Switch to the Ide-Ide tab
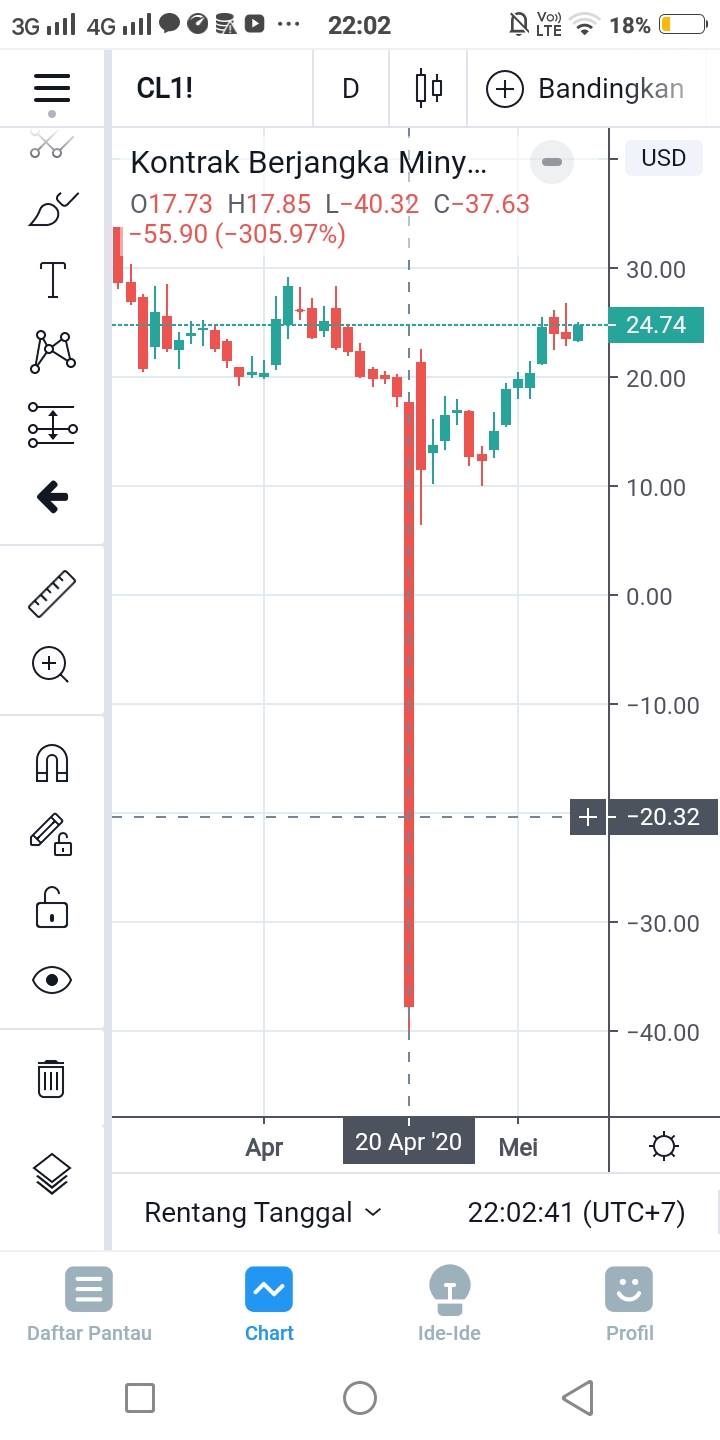The width and height of the screenshot is (720, 1440). 449,1304
